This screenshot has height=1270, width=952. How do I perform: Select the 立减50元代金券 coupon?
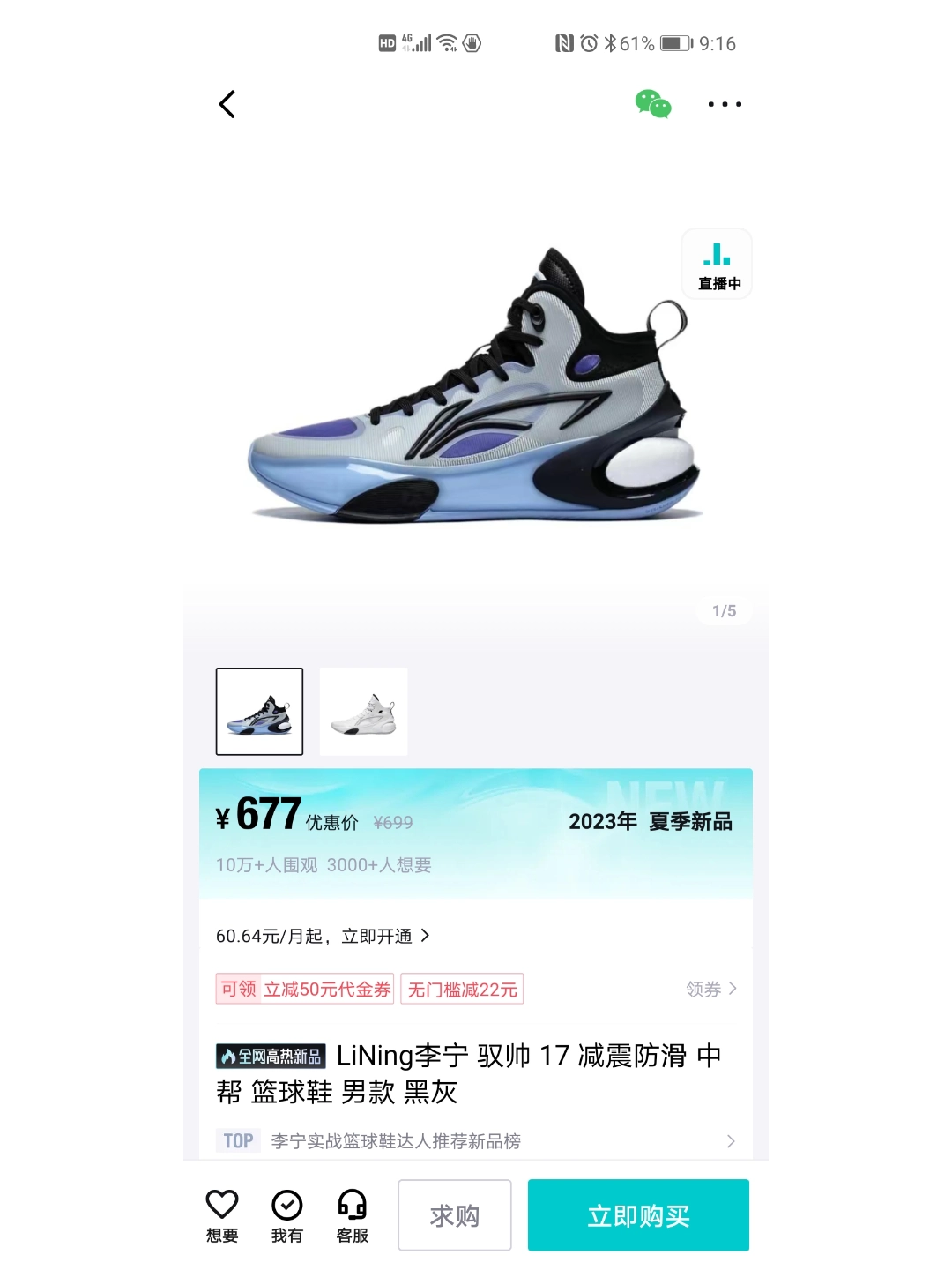point(327,989)
